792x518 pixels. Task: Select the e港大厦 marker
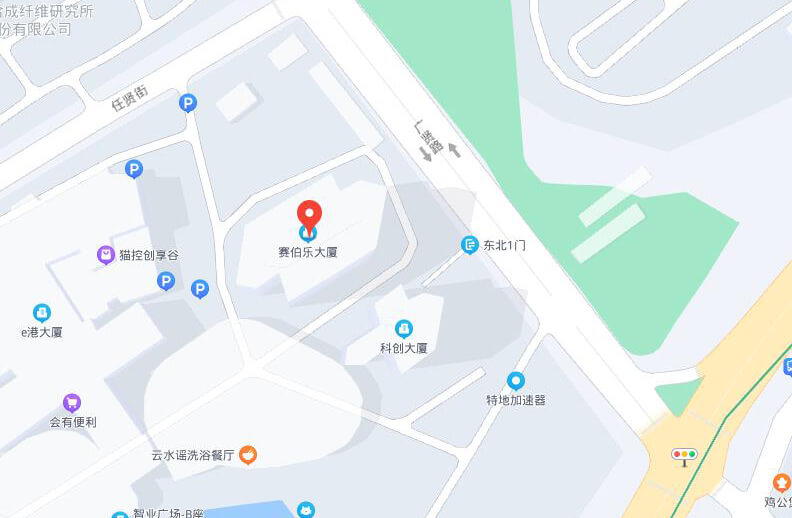pos(42,313)
